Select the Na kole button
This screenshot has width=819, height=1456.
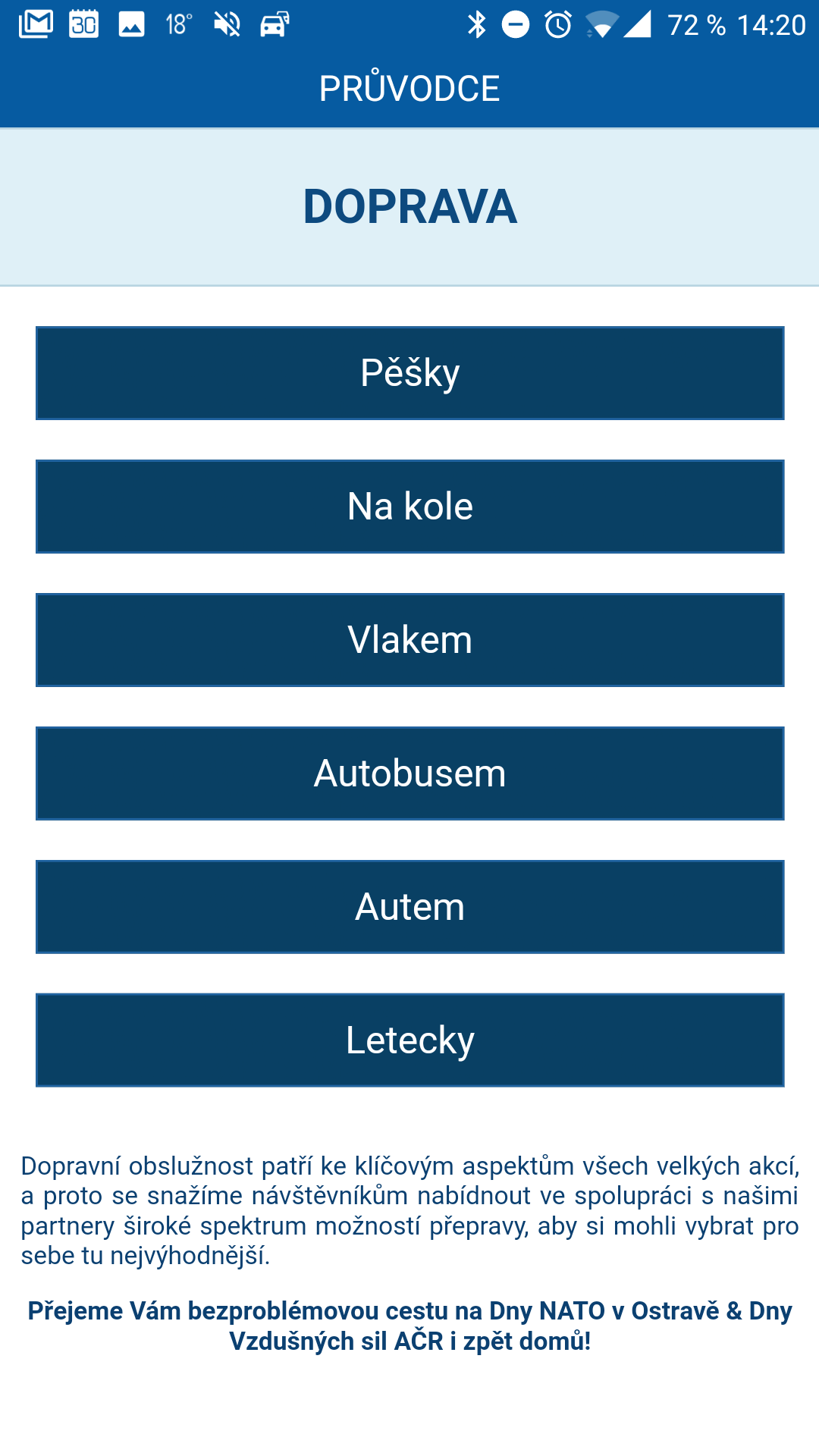coord(409,507)
